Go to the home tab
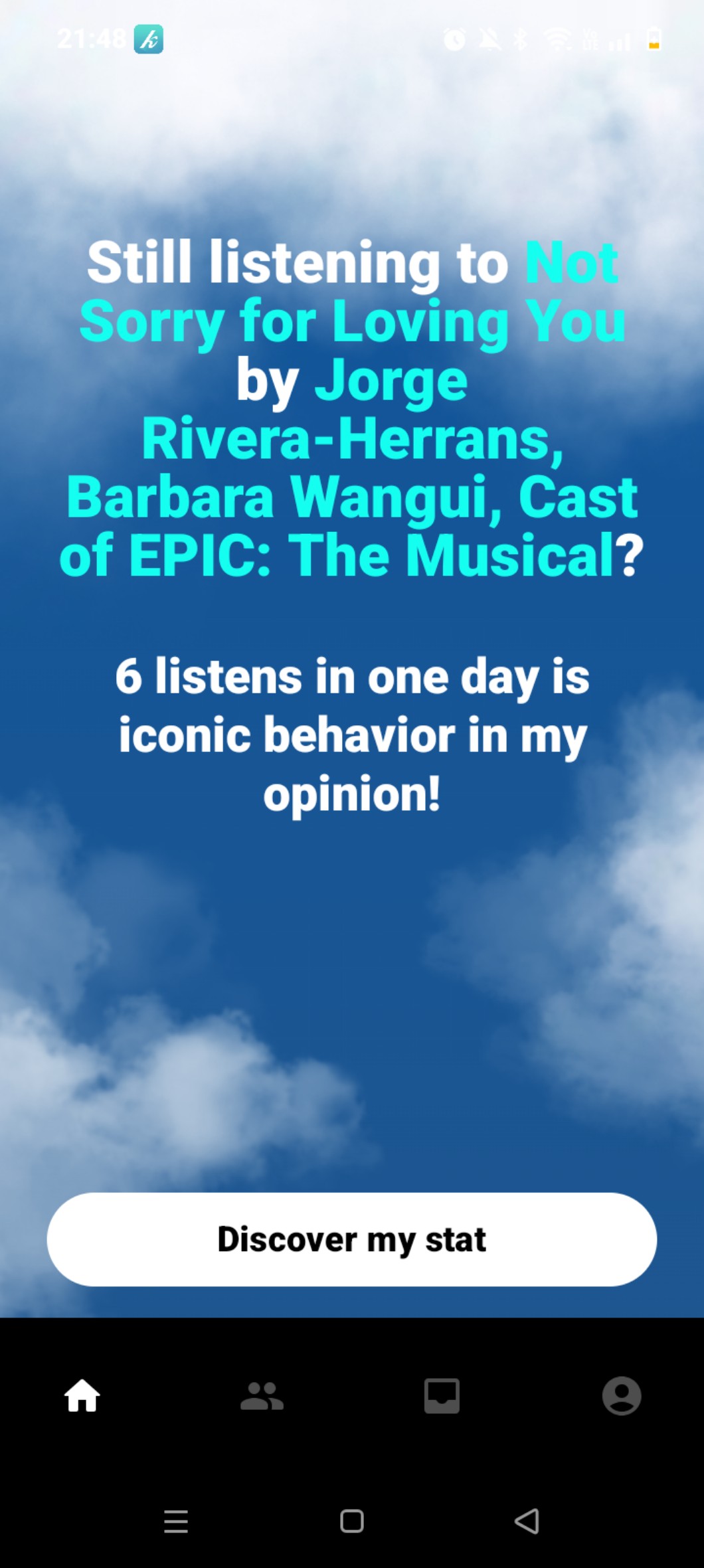The image size is (704, 1568). coord(82,1395)
